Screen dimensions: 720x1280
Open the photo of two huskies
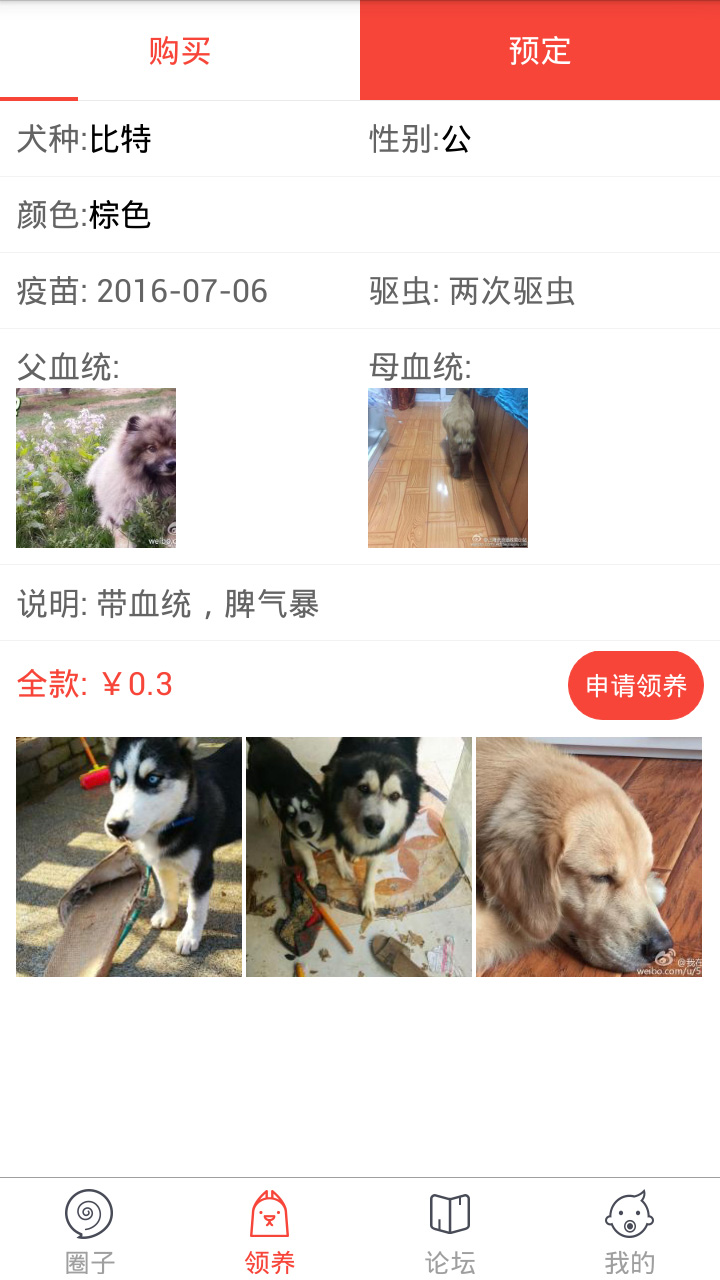[359, 857]
